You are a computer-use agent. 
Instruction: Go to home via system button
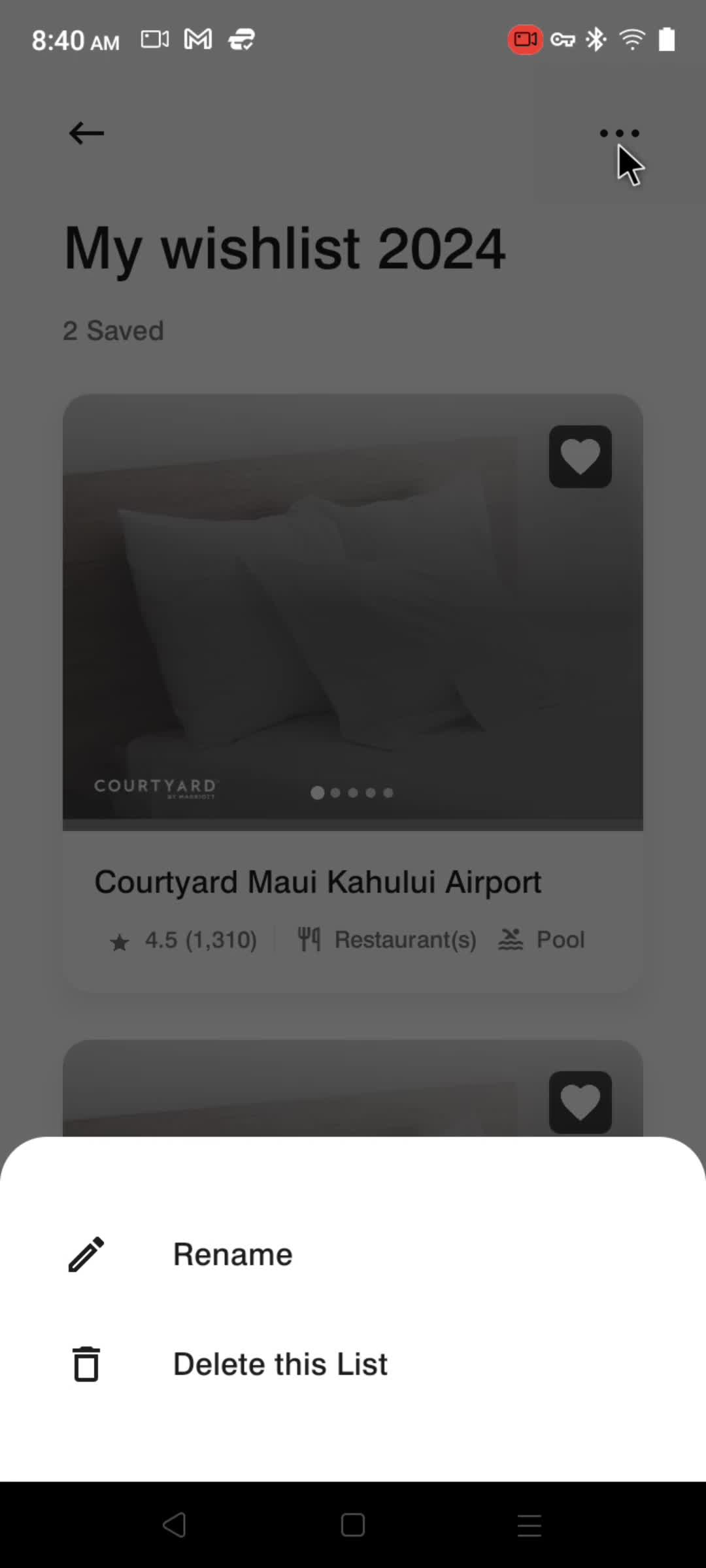[353, 1526]
